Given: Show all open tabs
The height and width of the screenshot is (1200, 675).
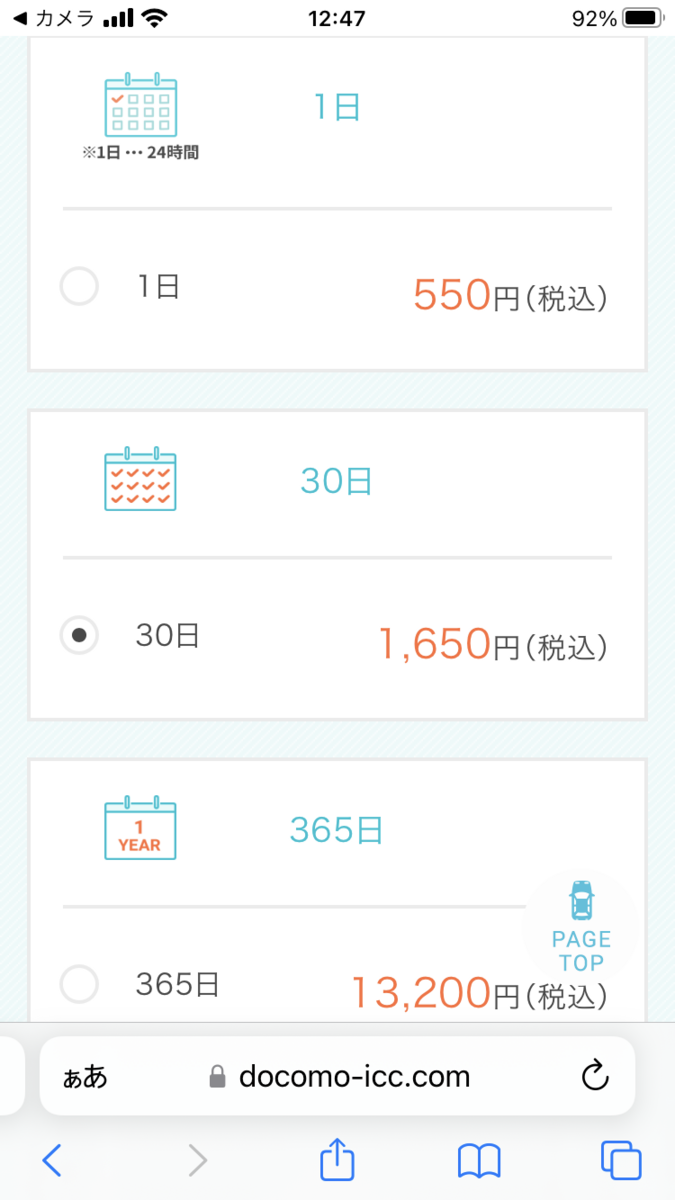Looking at the screenshot, I should point(621,1161).
